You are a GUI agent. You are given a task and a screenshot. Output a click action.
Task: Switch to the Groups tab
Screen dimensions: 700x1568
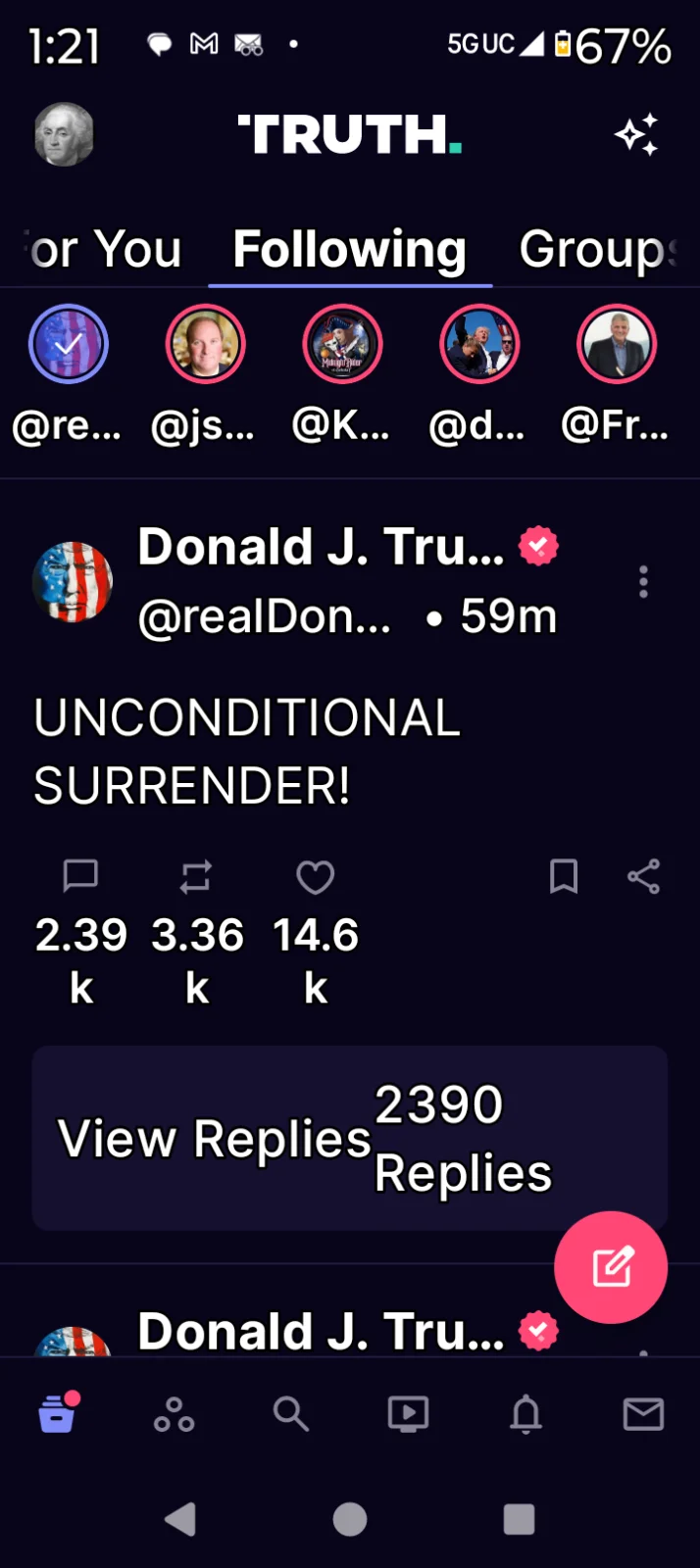pyautogui.click(x=596, y=249)
